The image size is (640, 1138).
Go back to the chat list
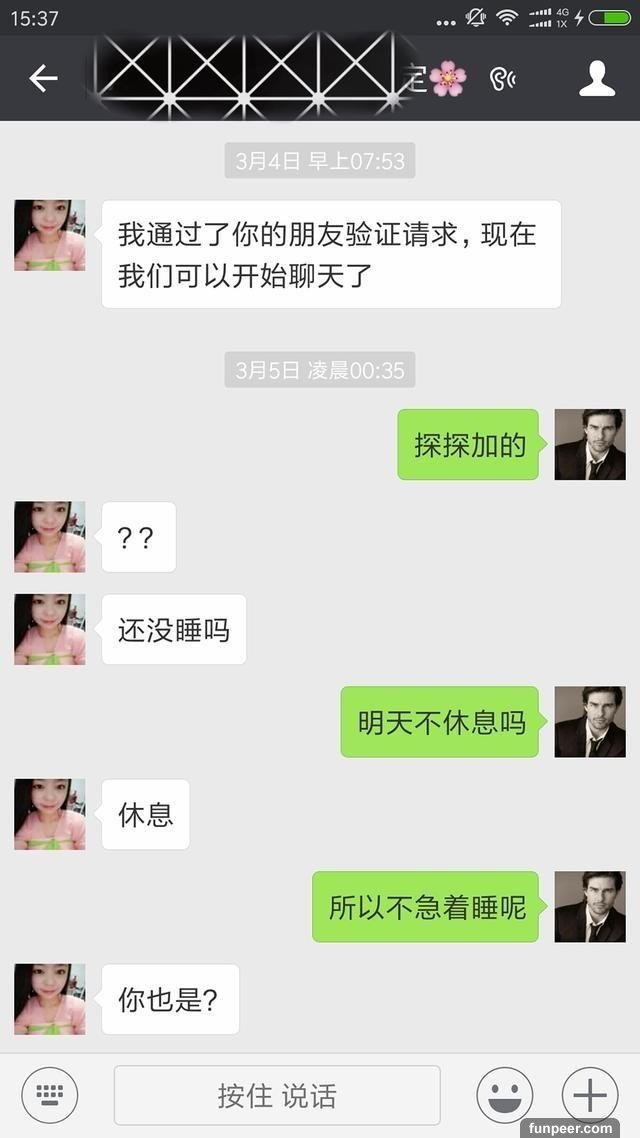click(43, 78)
